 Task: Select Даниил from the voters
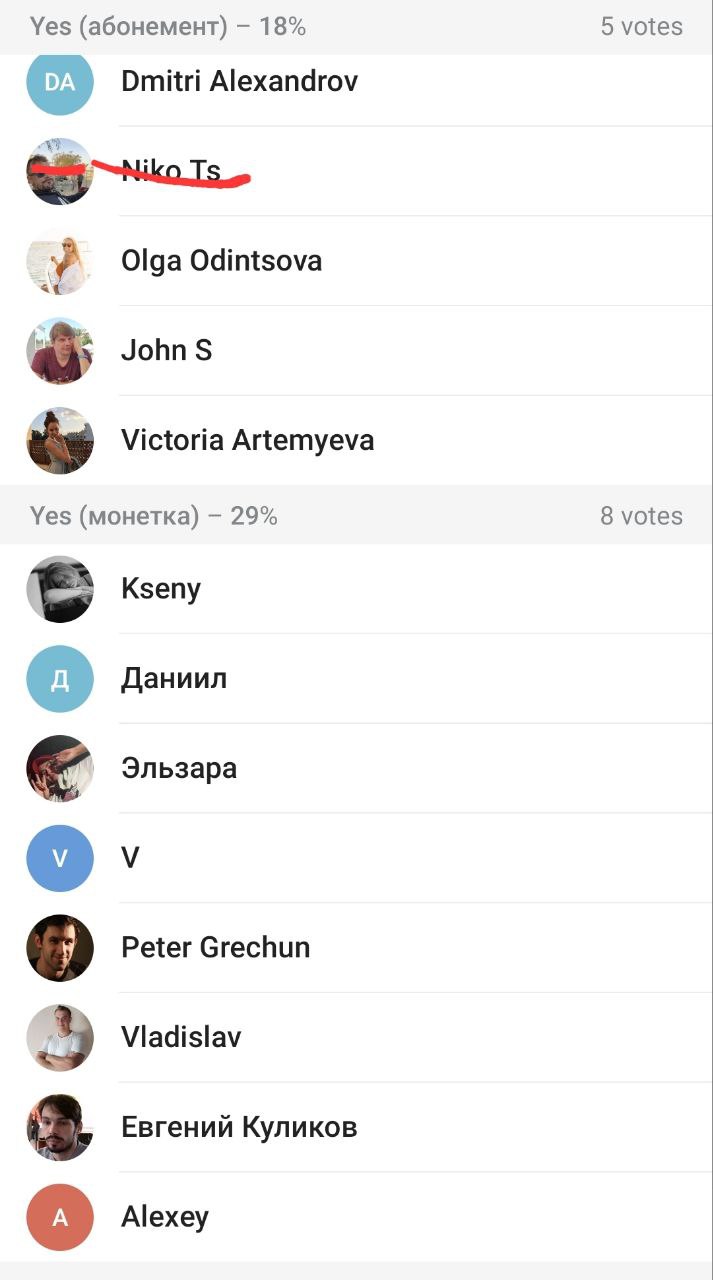pyautogui.click(x=174, y=679)
